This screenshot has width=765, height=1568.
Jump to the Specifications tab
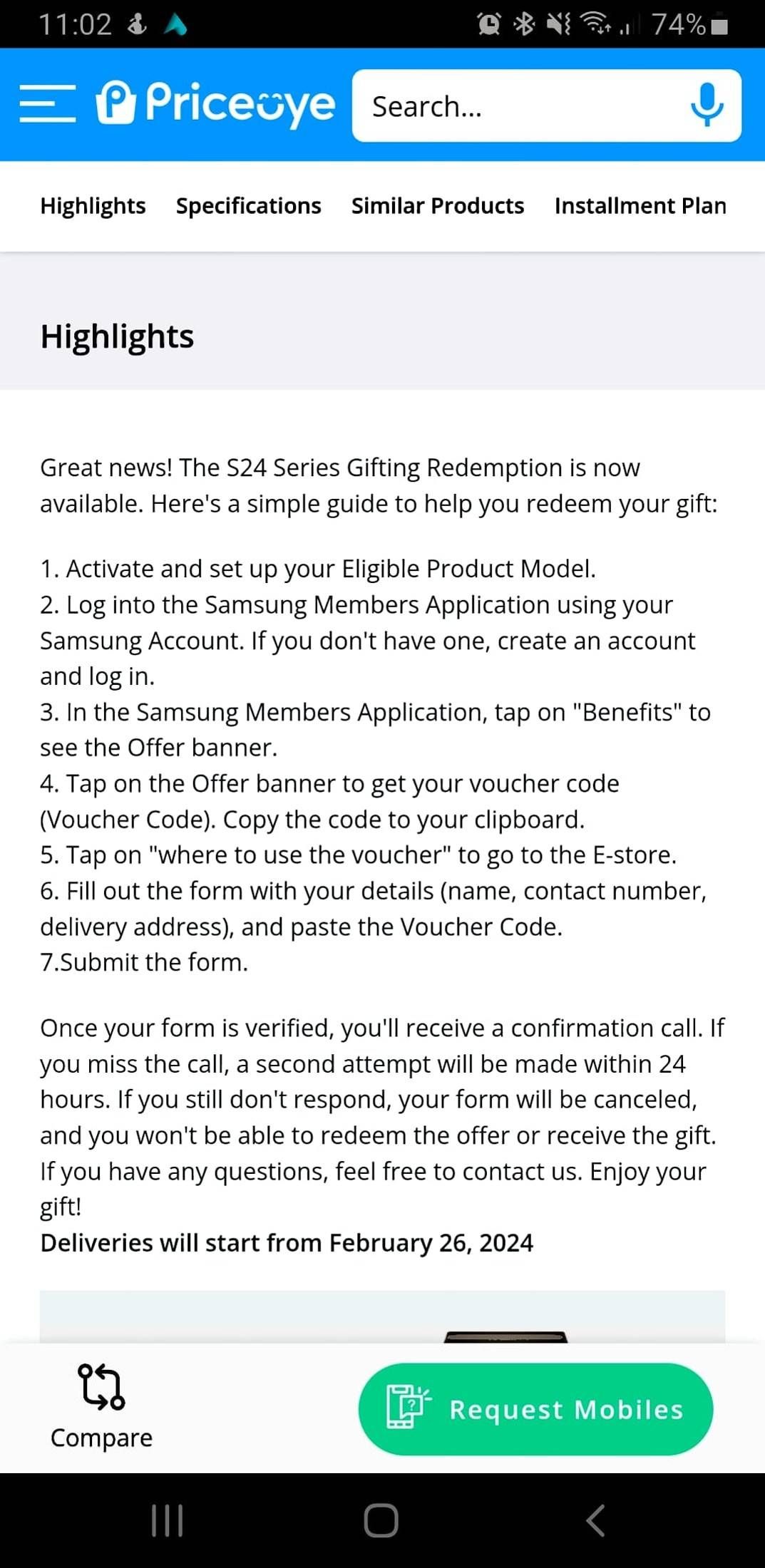click(x=248, y=206)
